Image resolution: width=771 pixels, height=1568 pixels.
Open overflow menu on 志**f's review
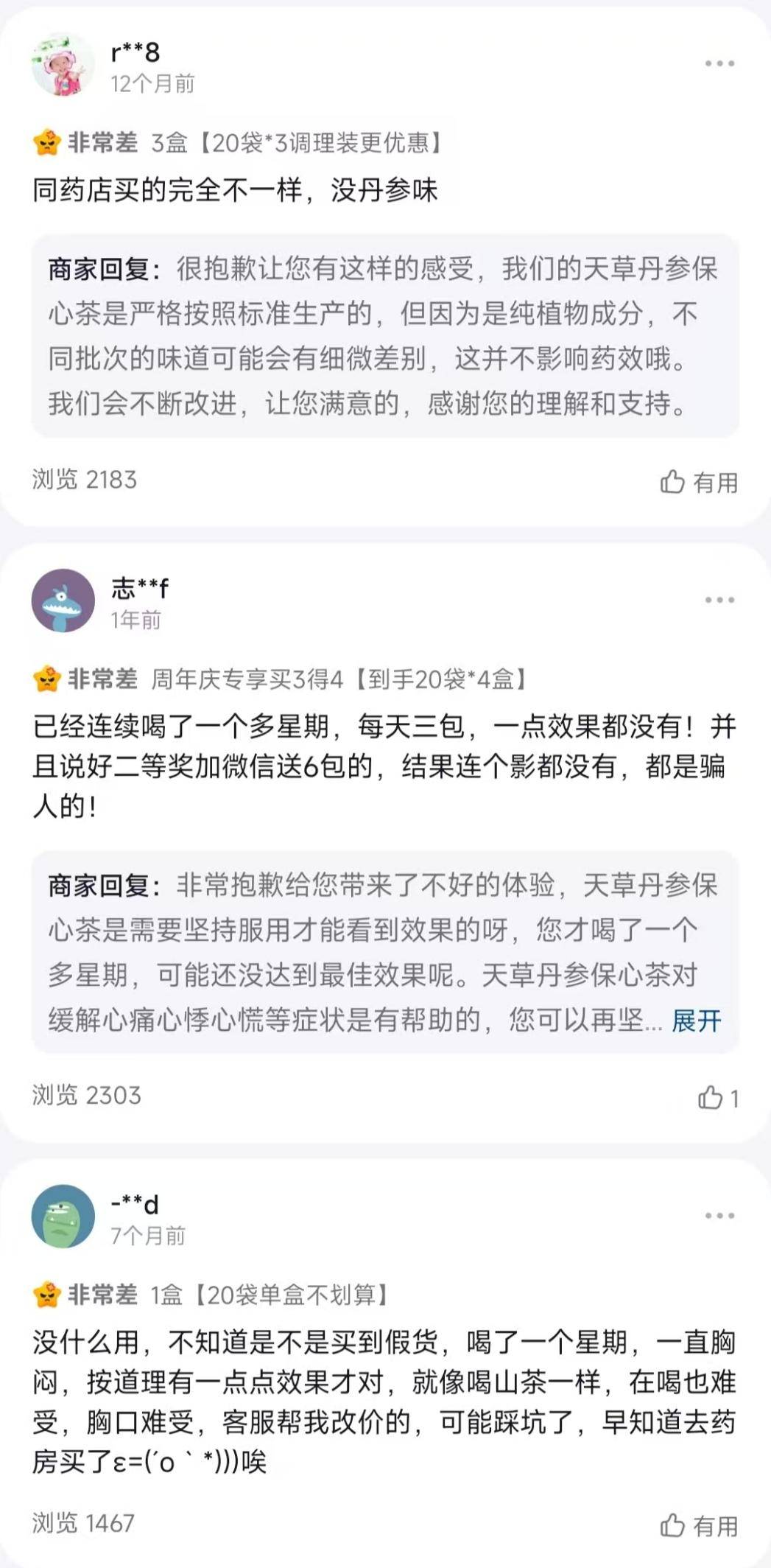pyautogui.click(x=719, y=600)
